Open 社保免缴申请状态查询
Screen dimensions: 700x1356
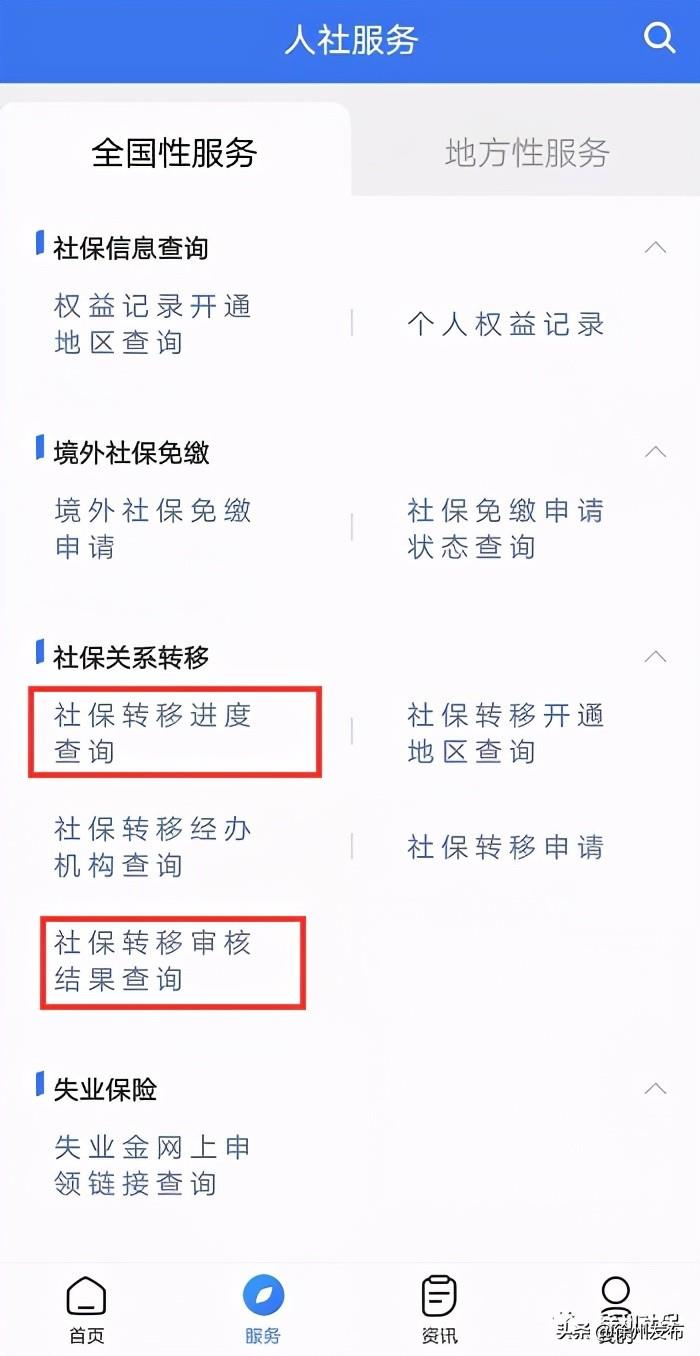point(506,529)
